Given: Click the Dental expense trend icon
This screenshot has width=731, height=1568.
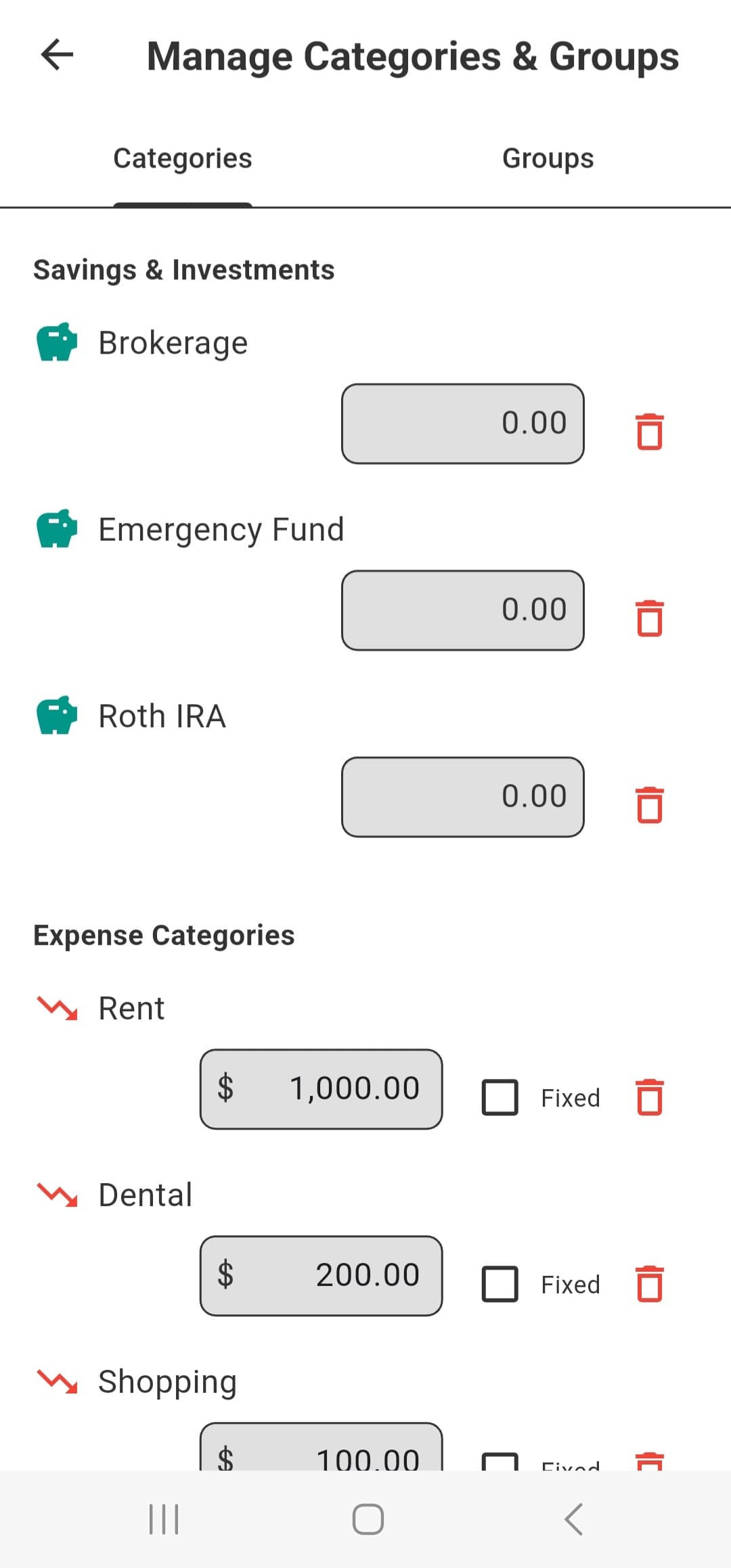Looking at the screenshot, I should [x=58, y=1195].
